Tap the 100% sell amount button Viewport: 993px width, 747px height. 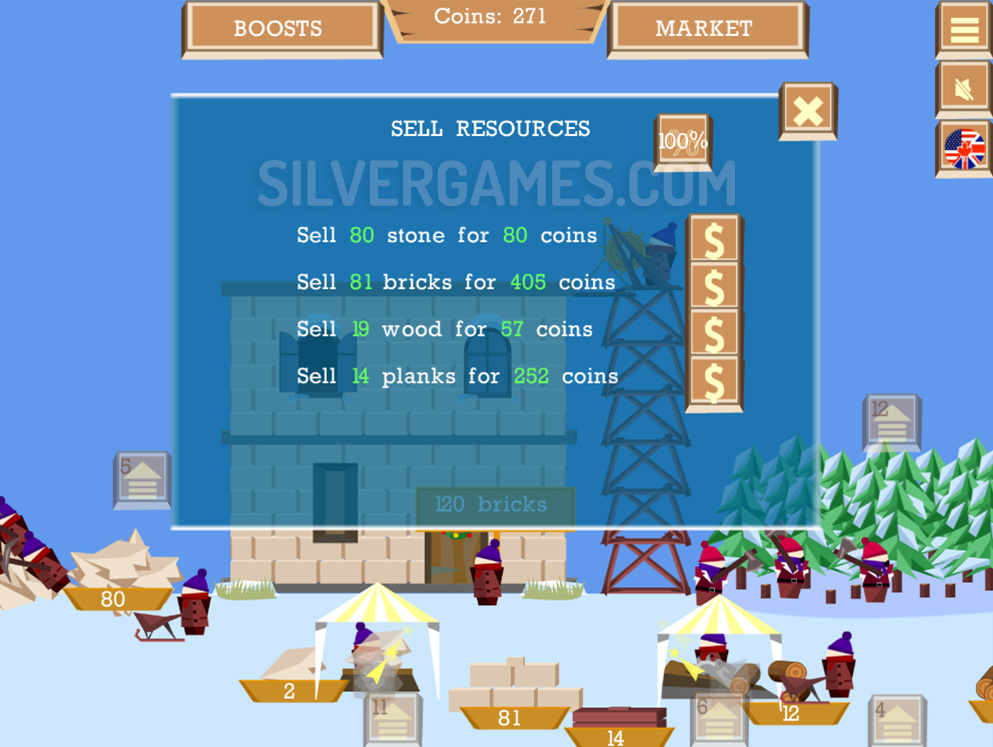click(683, 142)
